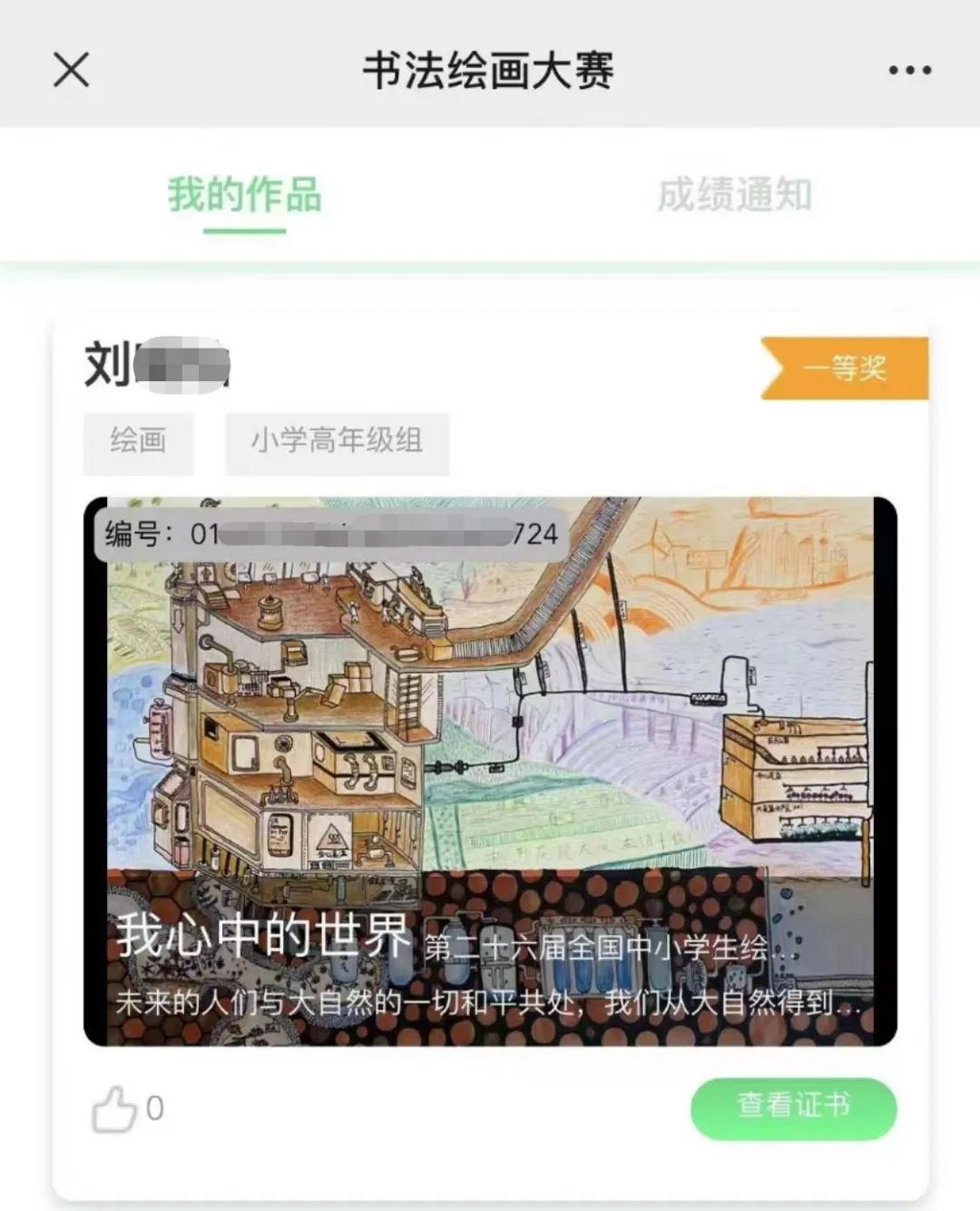Viewport: 980px width, 1211px height.
Task: Close the 书法绘画大赛 page
Action: pos(71,70)
